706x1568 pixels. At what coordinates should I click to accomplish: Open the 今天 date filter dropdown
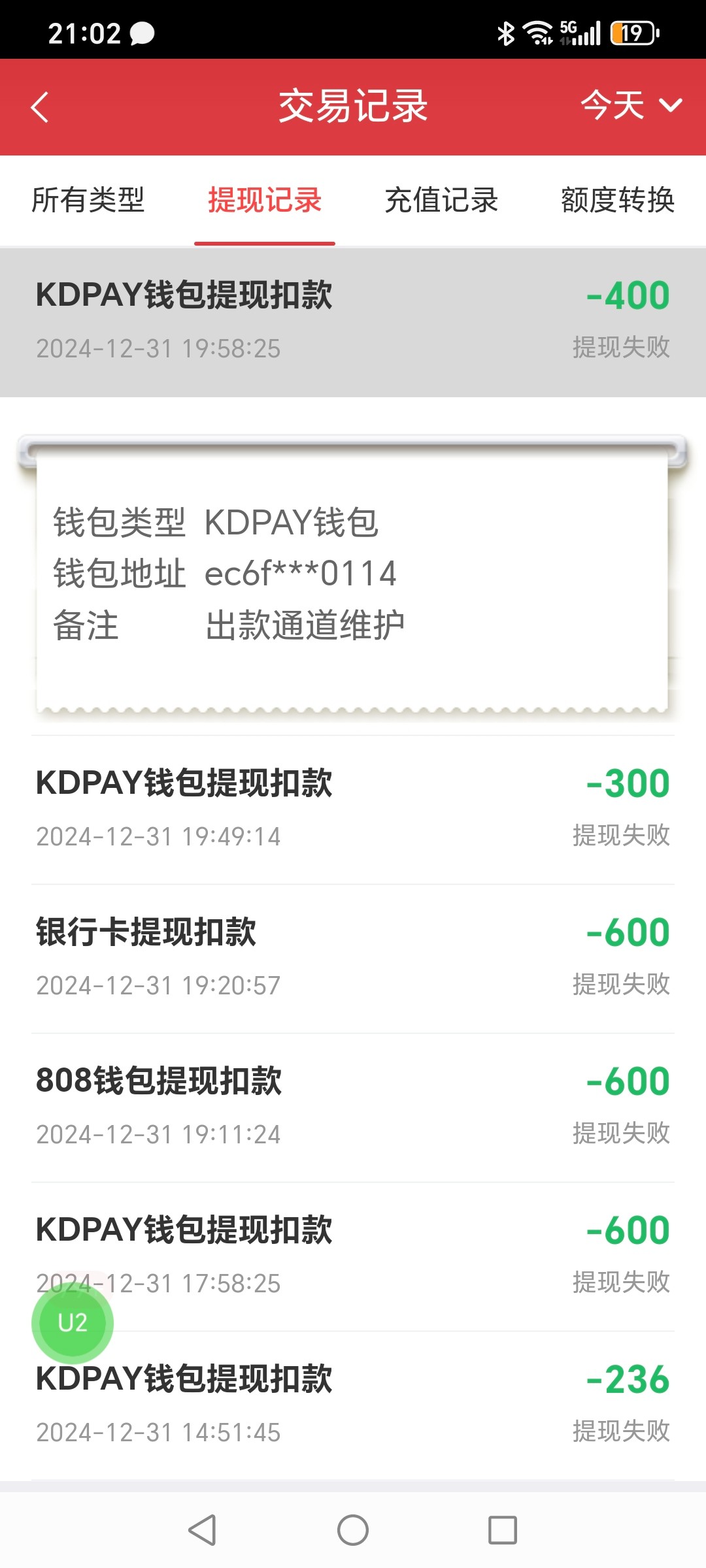tap(630, 106)
